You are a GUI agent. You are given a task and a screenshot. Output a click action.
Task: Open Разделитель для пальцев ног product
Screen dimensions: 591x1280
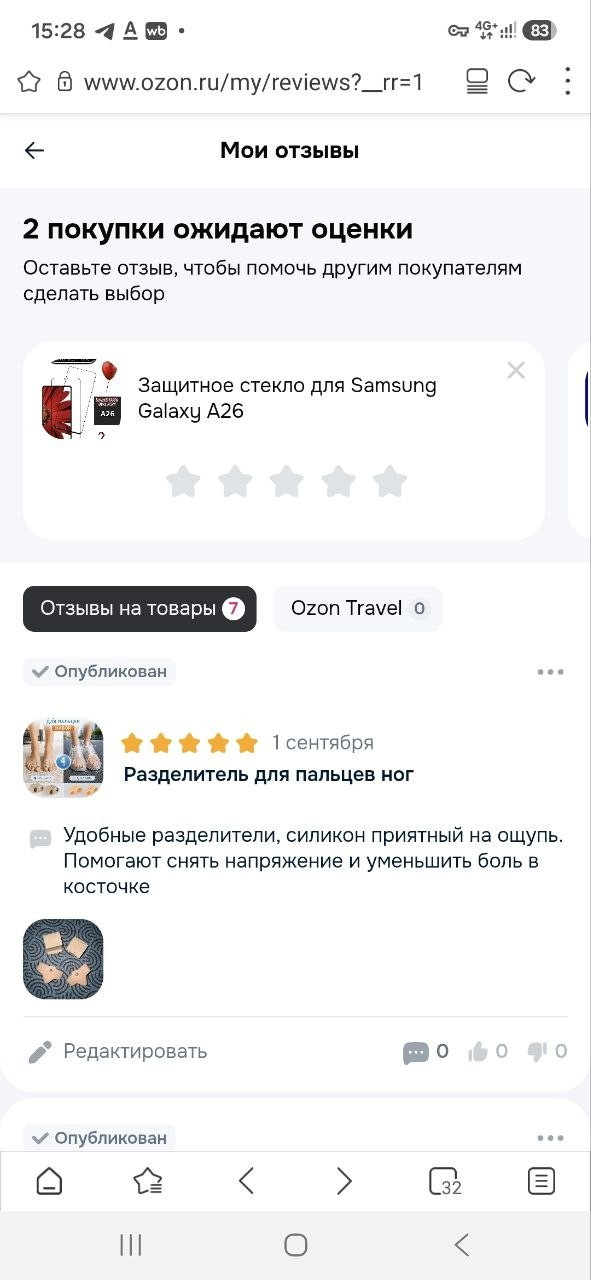click(268, 774)
